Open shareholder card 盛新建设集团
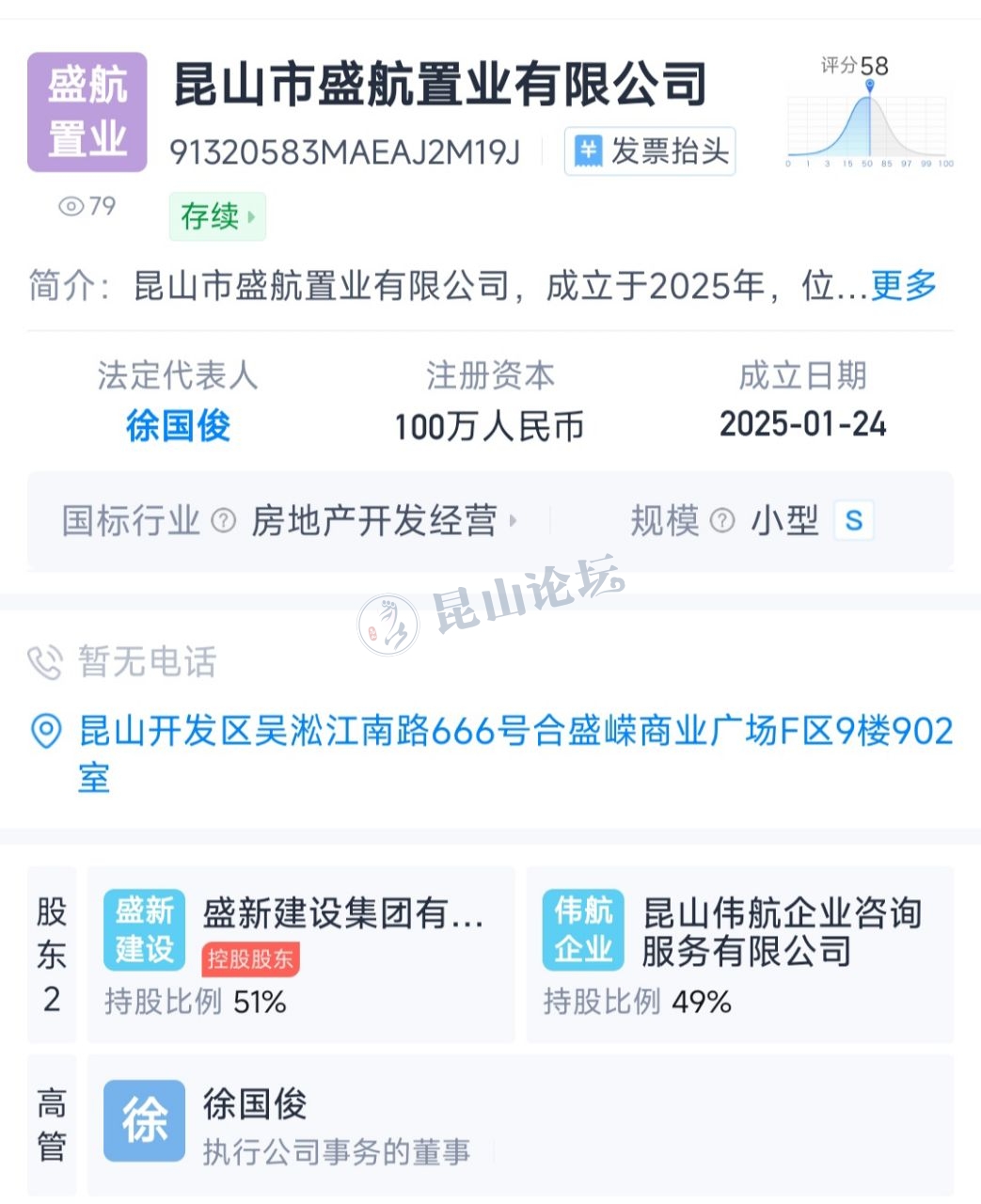 (x=301, y=954)
